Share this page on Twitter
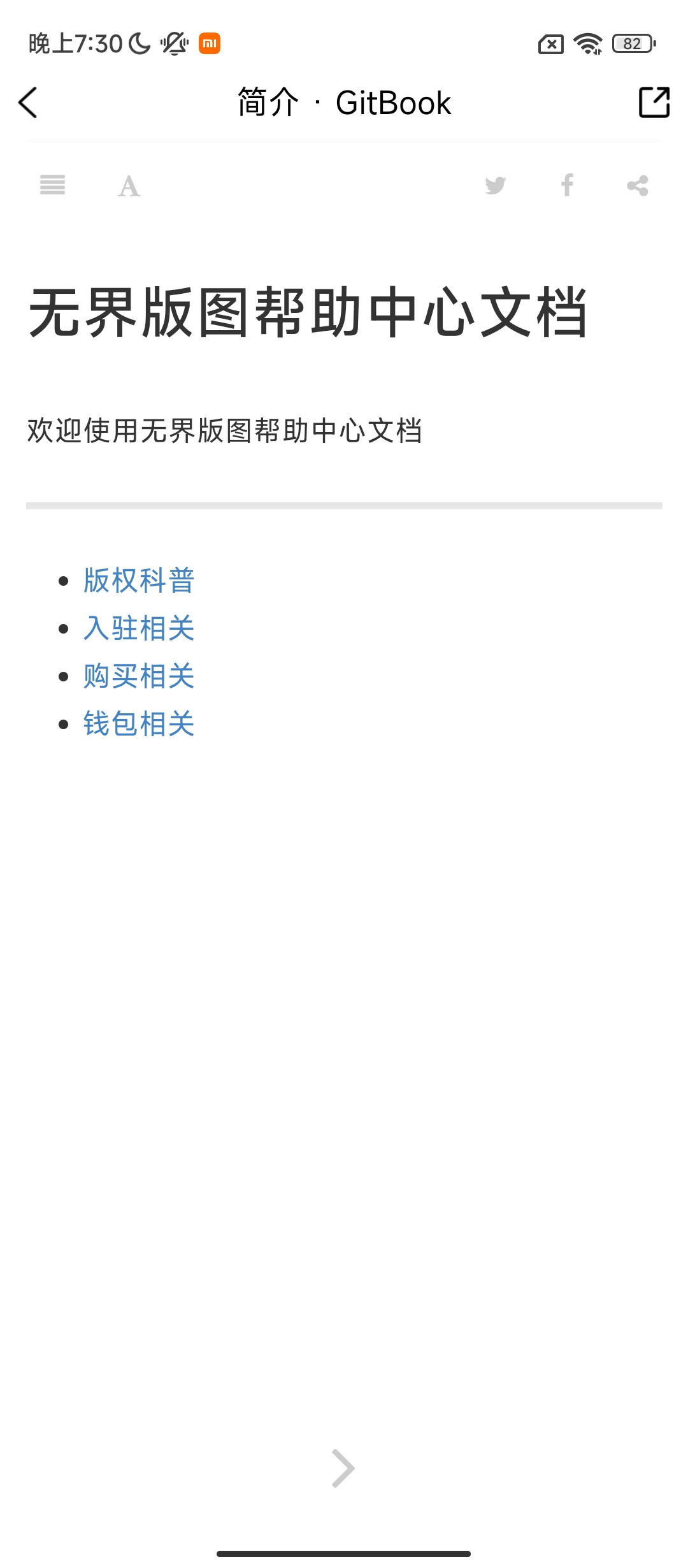688x1568 pixels. tap(495, 185)
